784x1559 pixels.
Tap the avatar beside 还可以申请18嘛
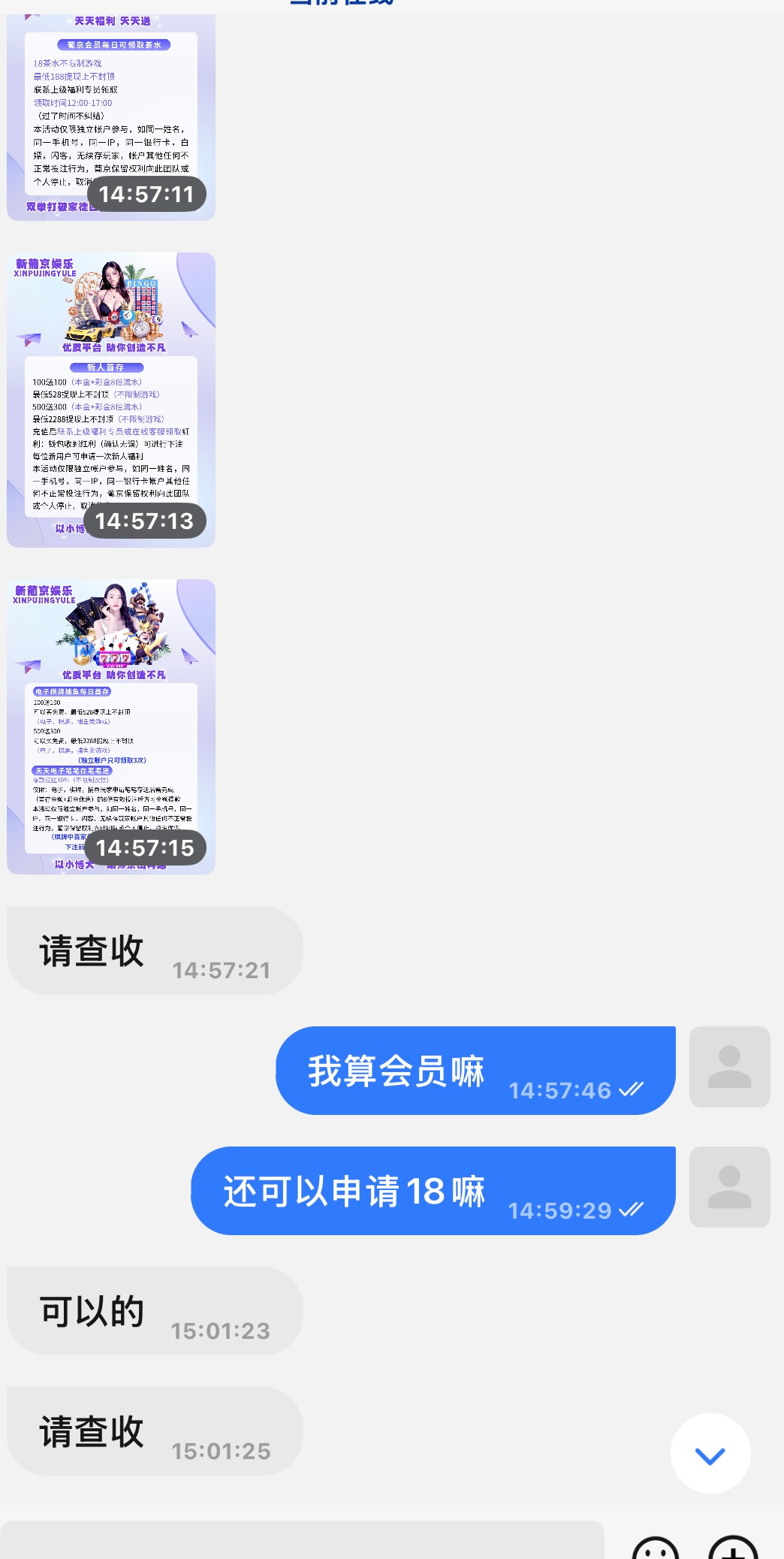(x=729, y=1187)
